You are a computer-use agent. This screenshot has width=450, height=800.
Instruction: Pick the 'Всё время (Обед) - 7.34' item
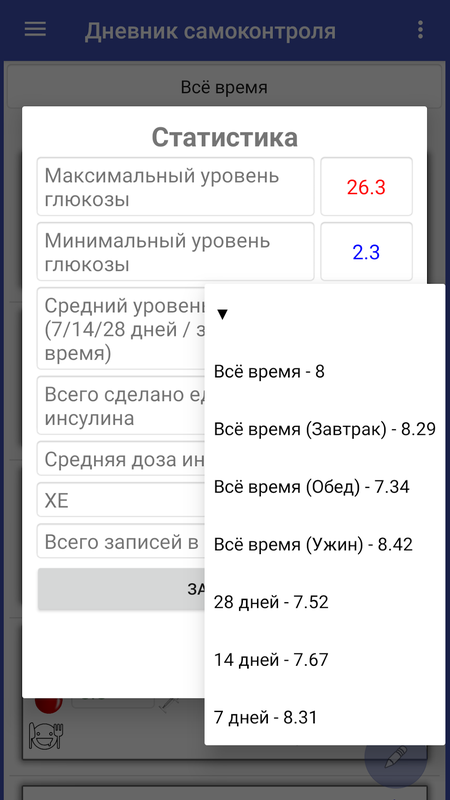tap(325, 487)
